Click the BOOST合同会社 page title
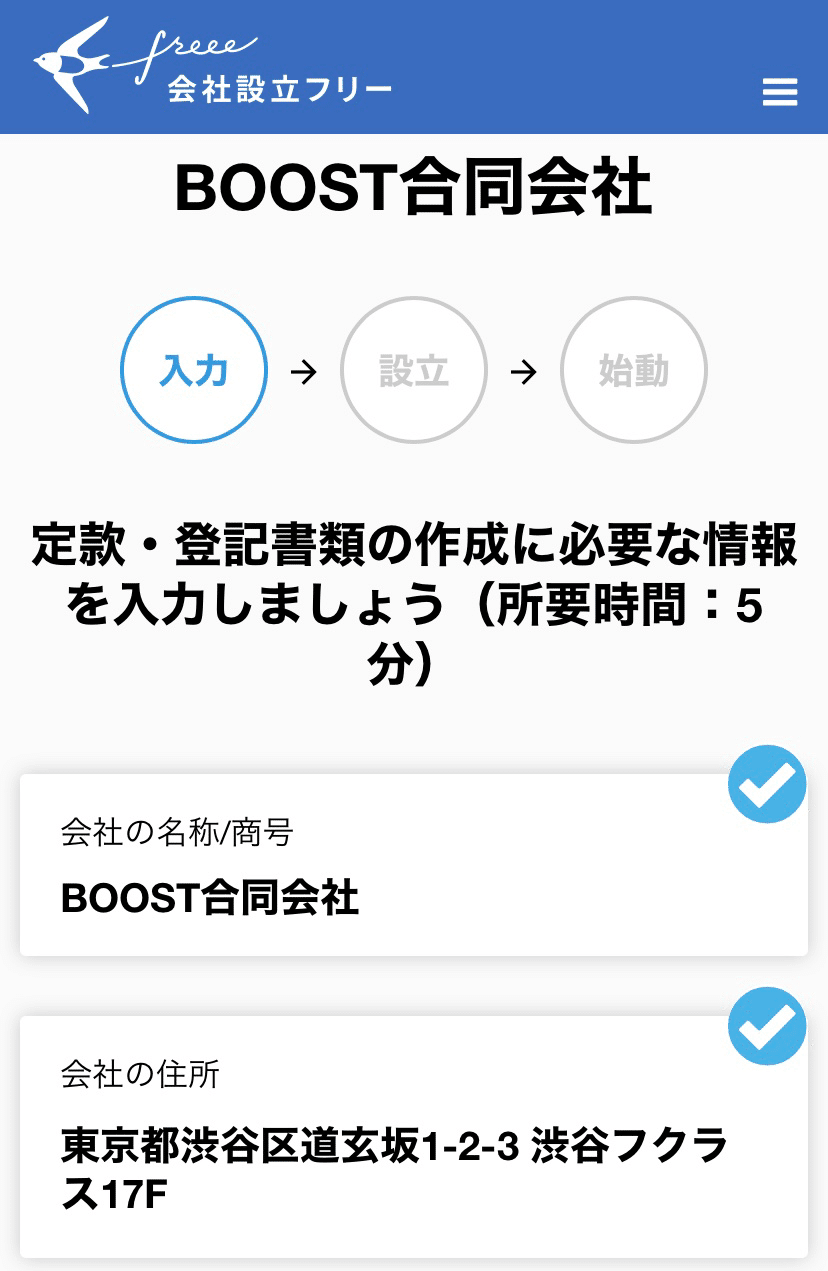 click(414, 189)
